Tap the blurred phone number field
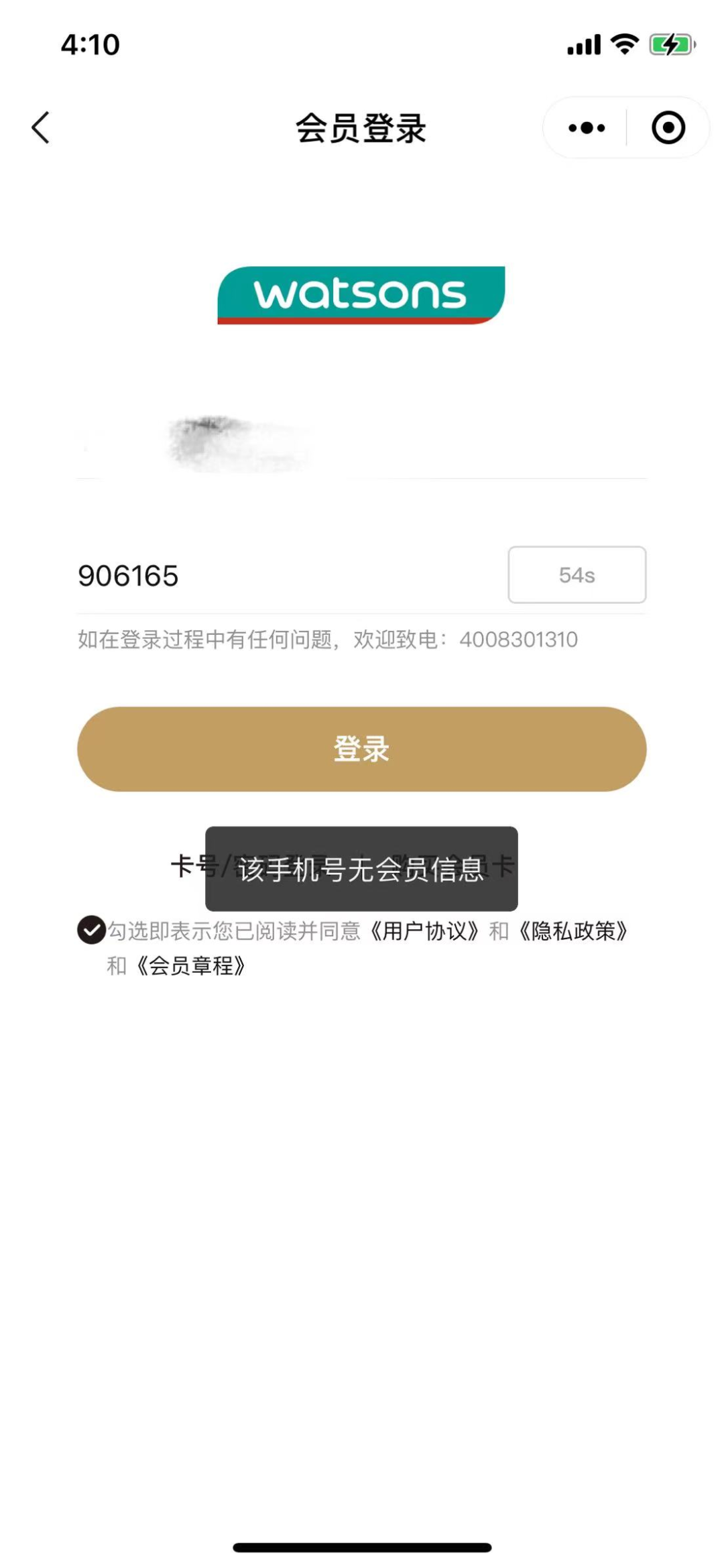 tap(362, 442)
